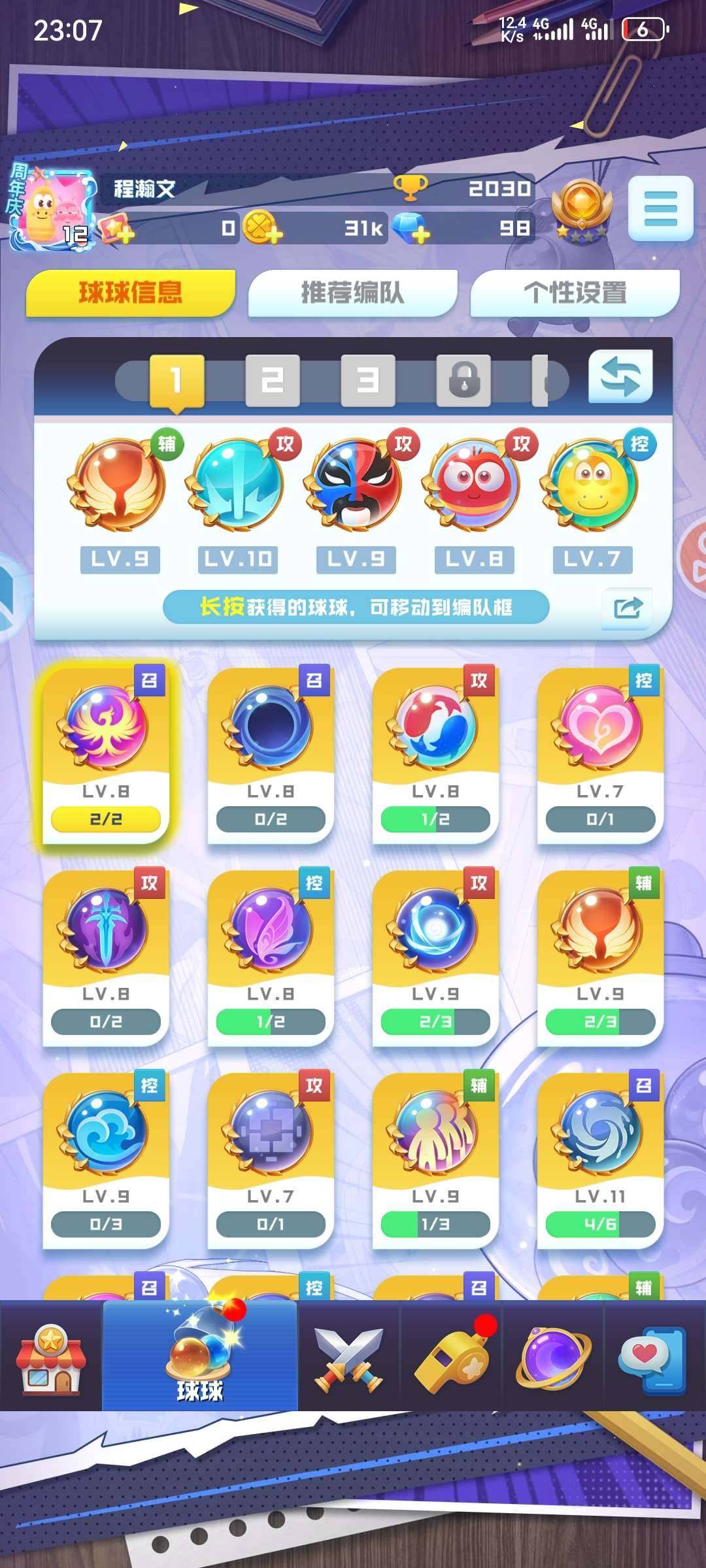Screen dimensions: 706x1568
Task: Open the hamburger menu button
Action: click(660, 208)
